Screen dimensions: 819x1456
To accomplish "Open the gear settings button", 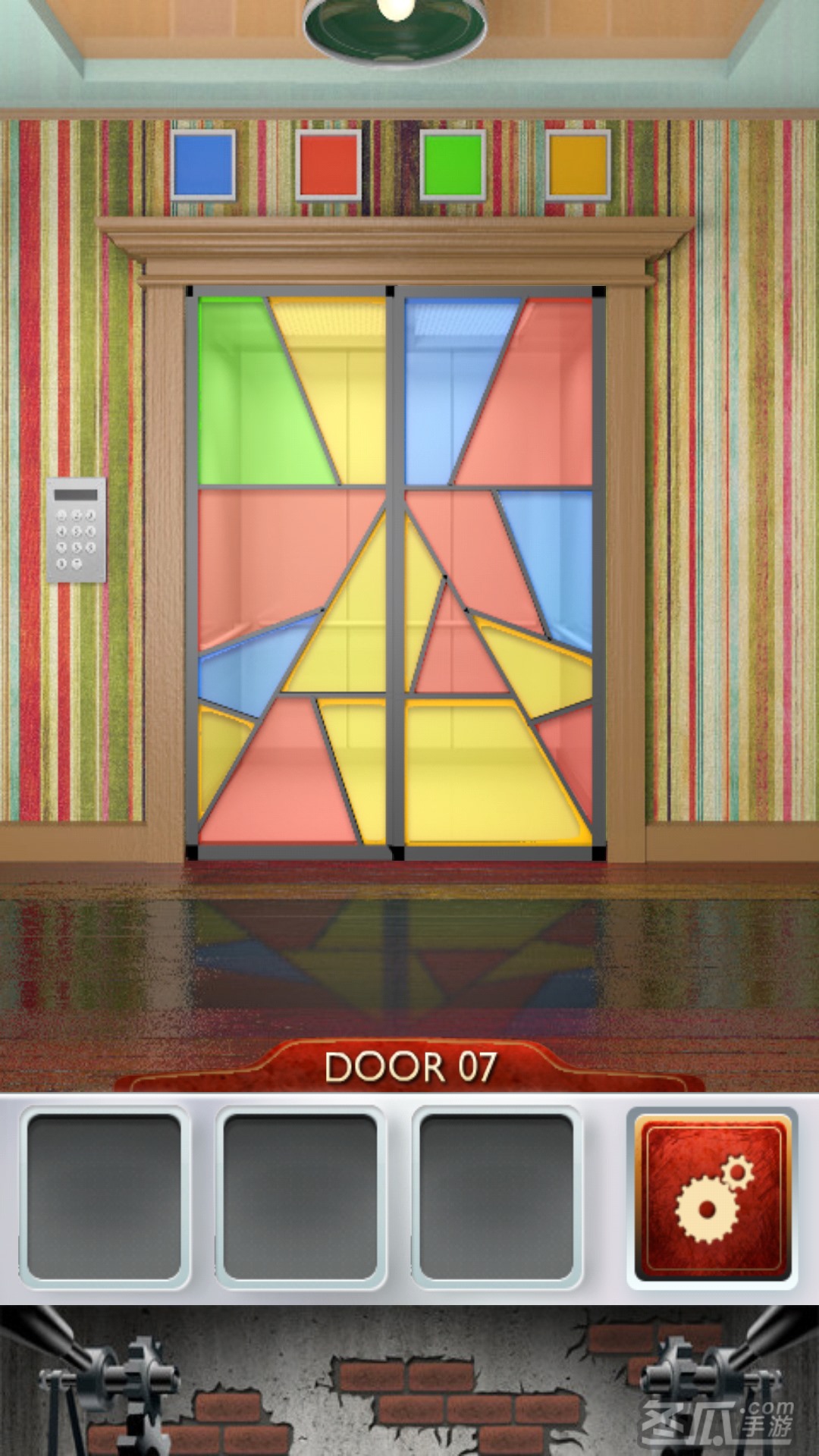I will point(712,1200).
